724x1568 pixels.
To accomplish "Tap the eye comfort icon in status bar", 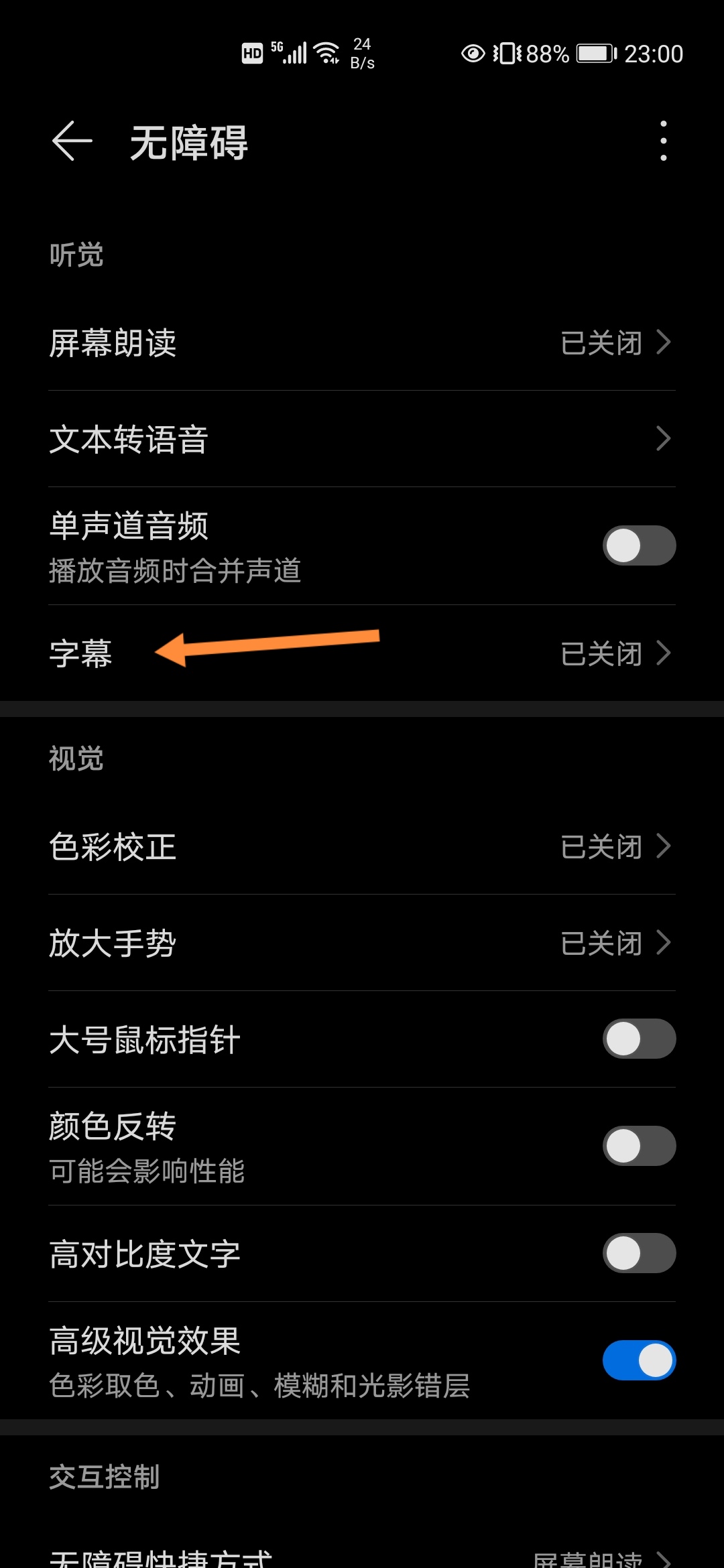I will (x=473, y=53).
